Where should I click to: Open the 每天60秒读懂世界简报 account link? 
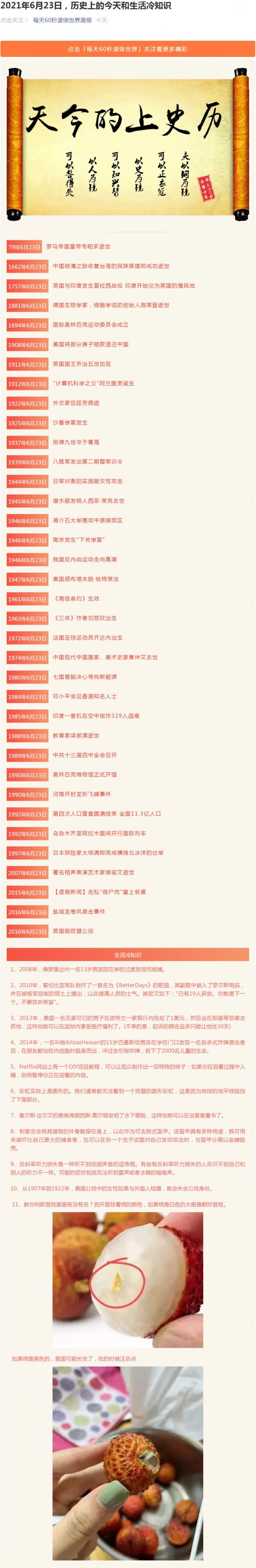click(62, 20)
